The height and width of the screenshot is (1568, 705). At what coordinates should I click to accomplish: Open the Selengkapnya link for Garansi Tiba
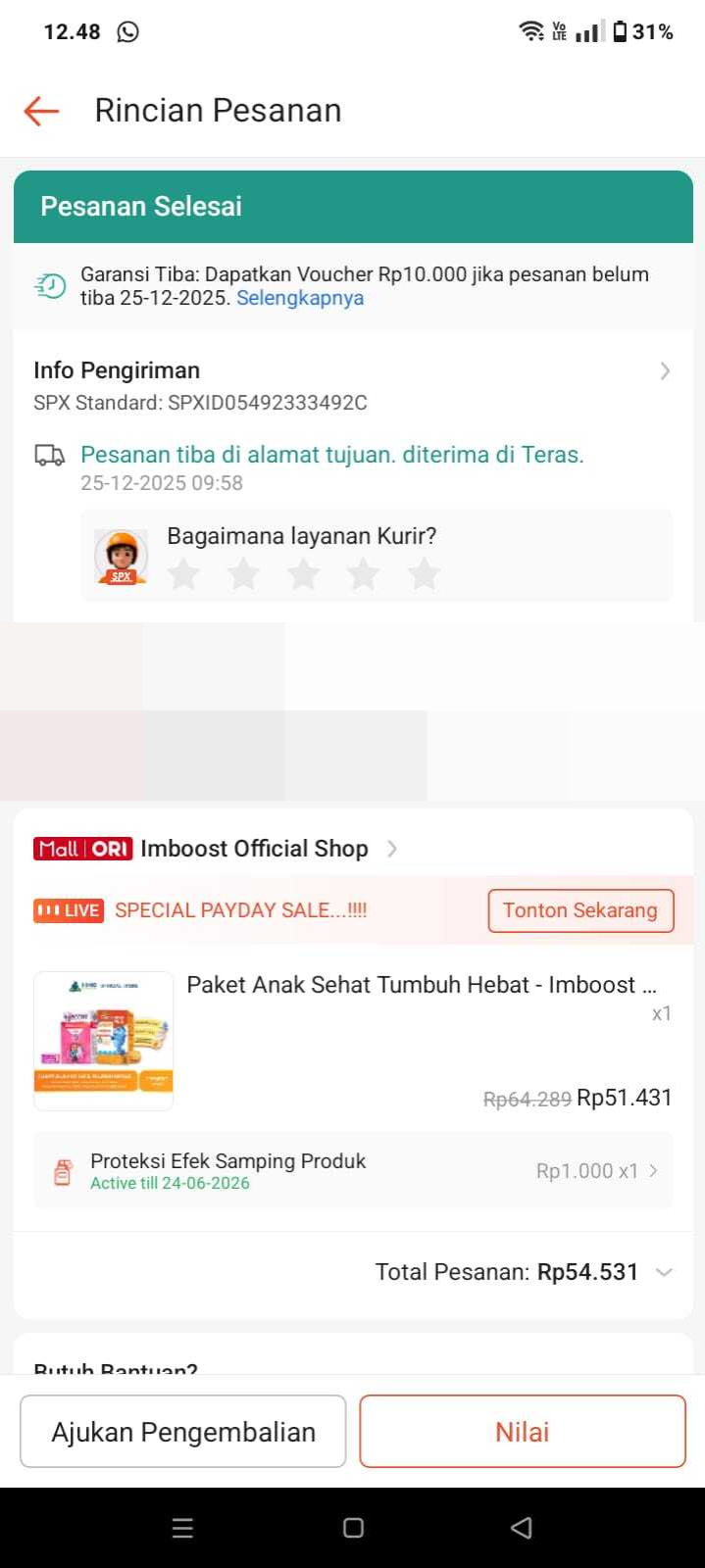coord(300,298)
